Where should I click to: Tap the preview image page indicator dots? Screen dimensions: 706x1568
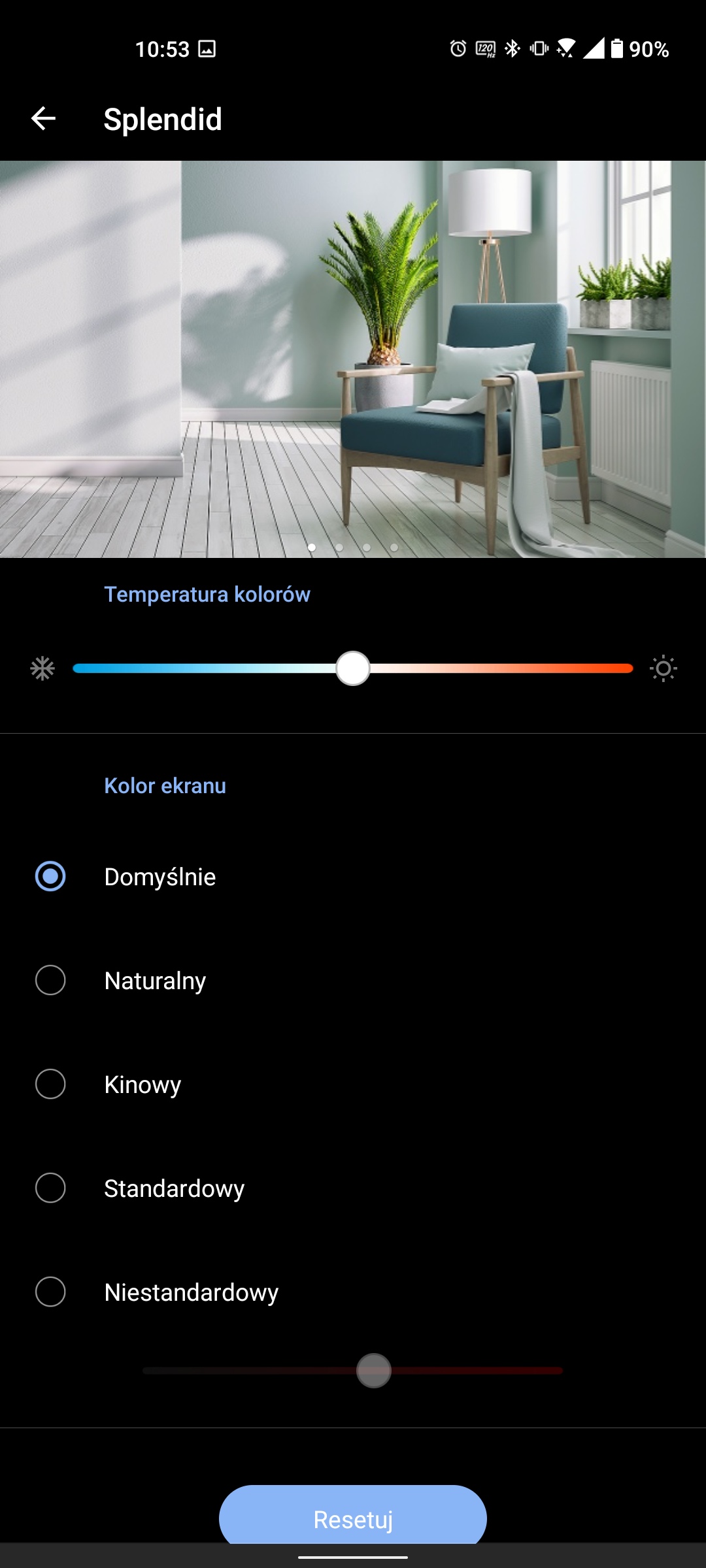point(353,547)
